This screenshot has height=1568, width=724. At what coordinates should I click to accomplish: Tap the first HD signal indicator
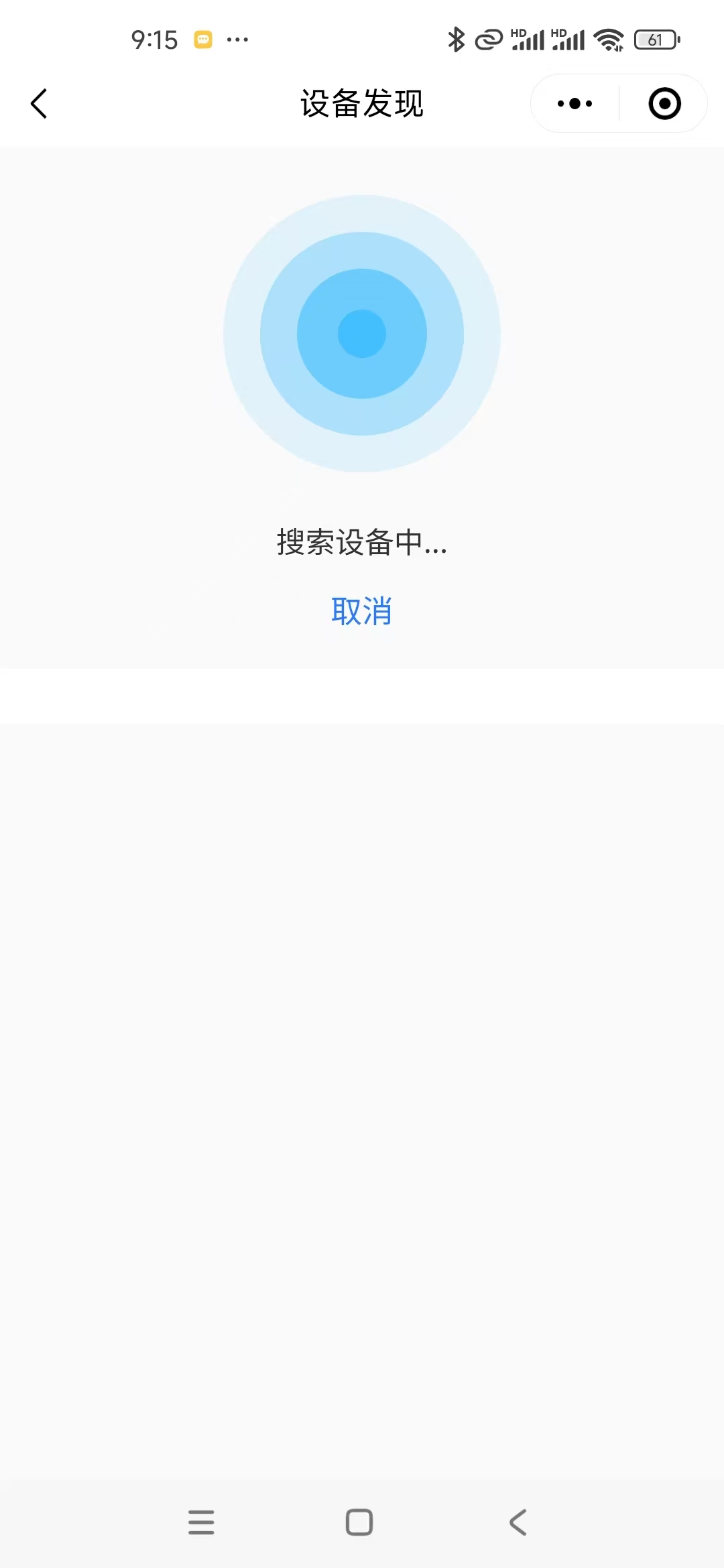526,40
